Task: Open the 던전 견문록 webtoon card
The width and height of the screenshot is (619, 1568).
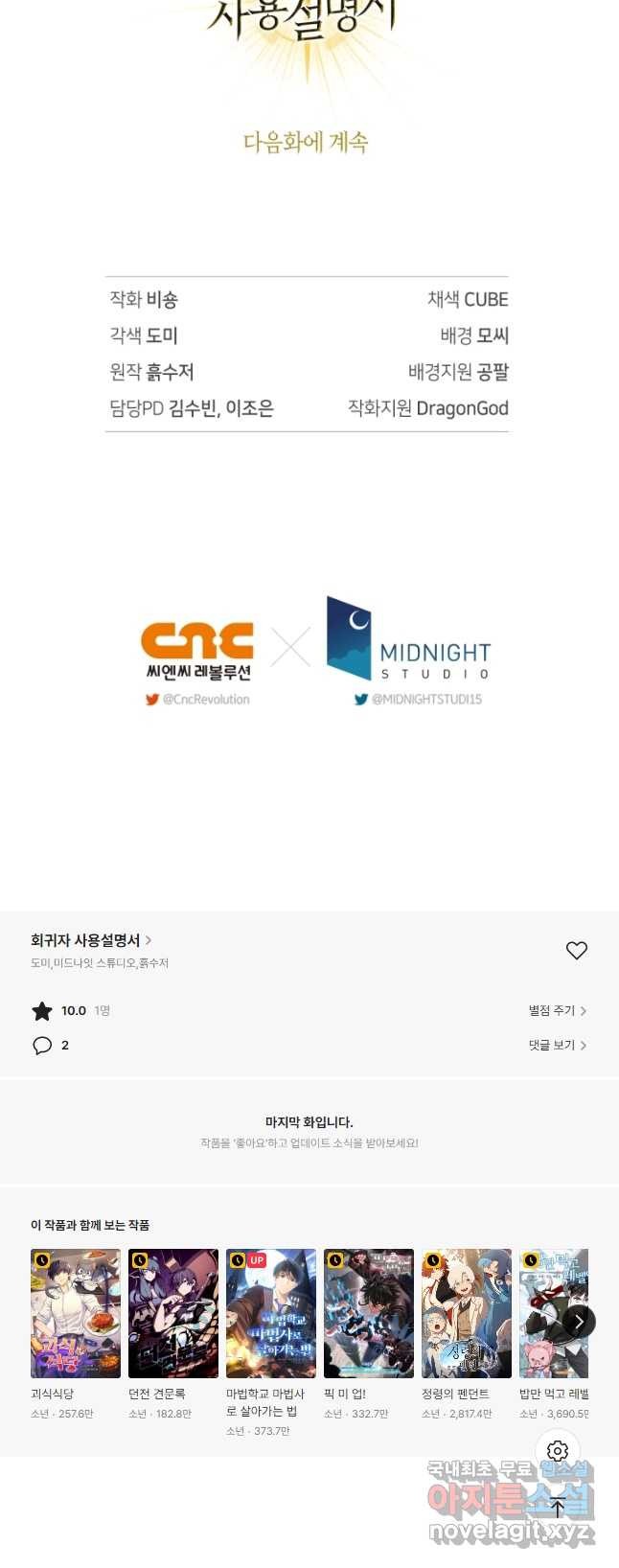Action: click(173, 1313)
